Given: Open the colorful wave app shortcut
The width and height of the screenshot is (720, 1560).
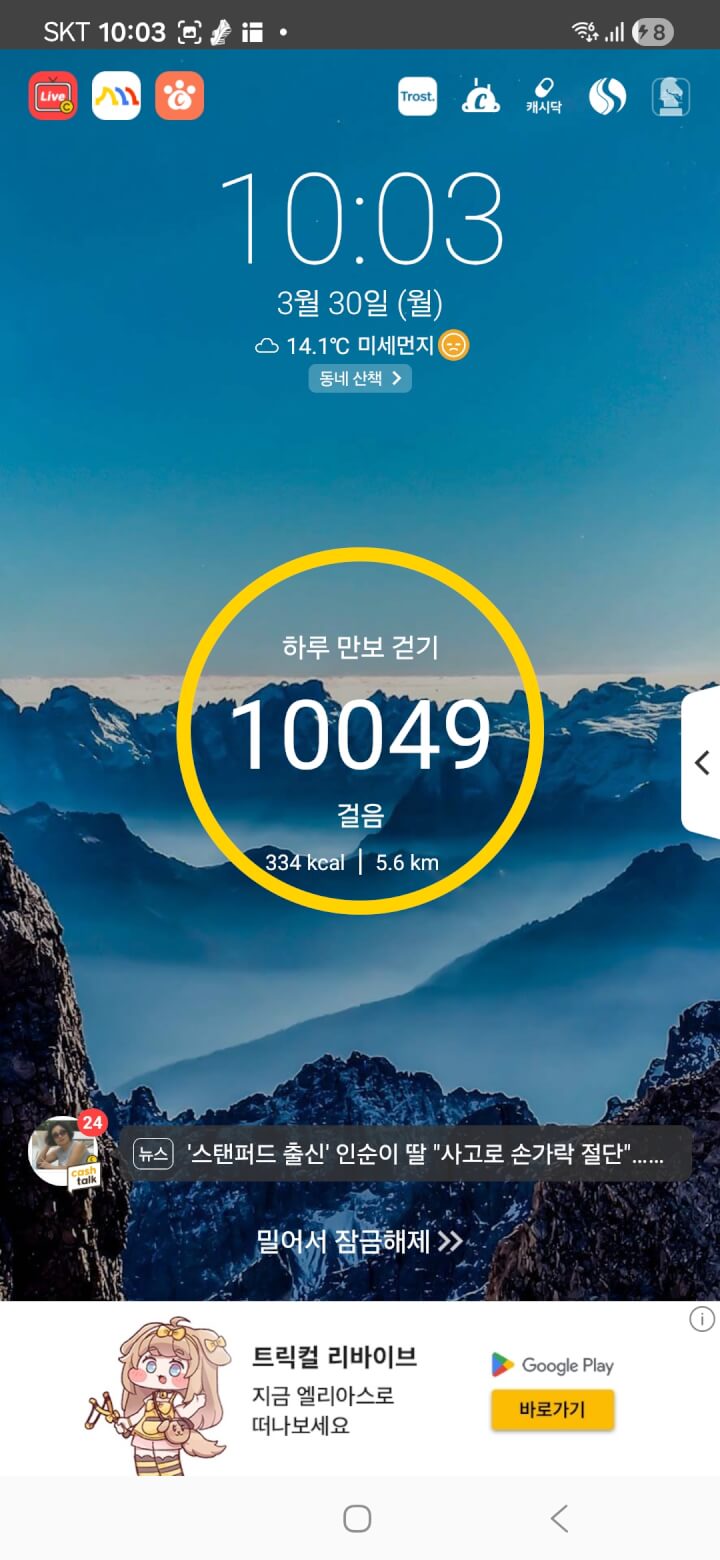Looking at the screenshot, I should coord(116,96).
